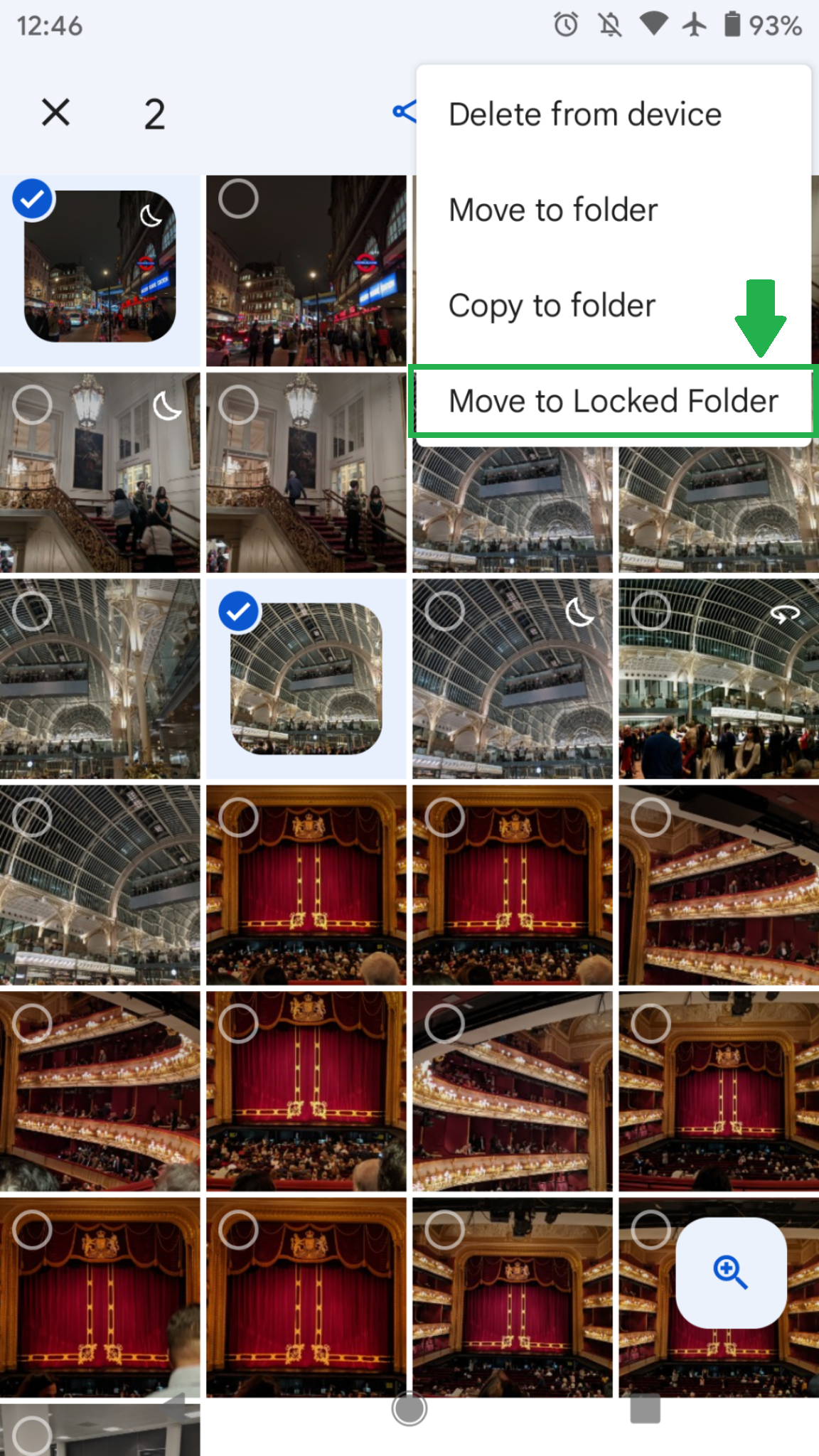This screenshot has width=819, height=1456.
Task: Tap Move to folder option
Action: click(552, 209)
